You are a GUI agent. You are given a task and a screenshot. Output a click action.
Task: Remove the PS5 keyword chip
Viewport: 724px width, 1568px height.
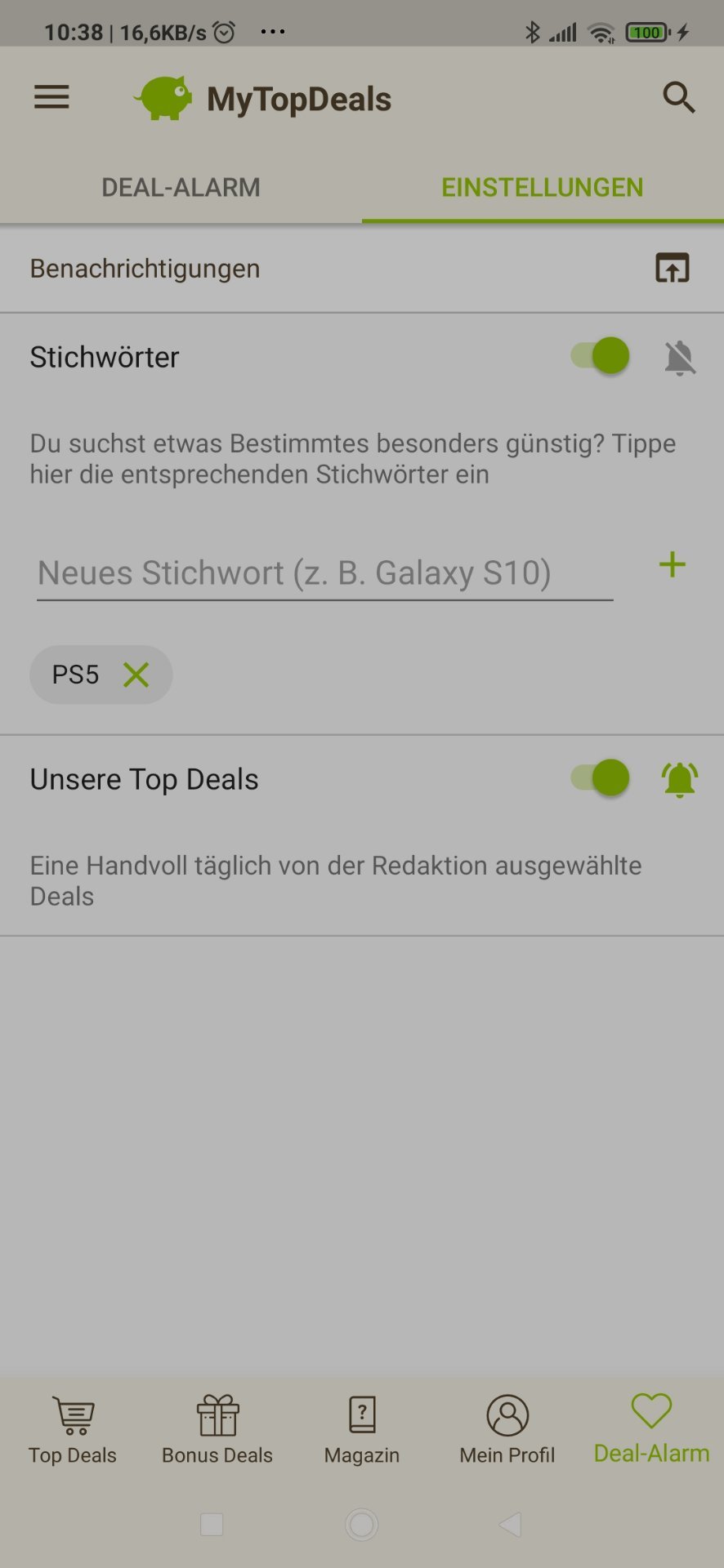pos(136,675)
